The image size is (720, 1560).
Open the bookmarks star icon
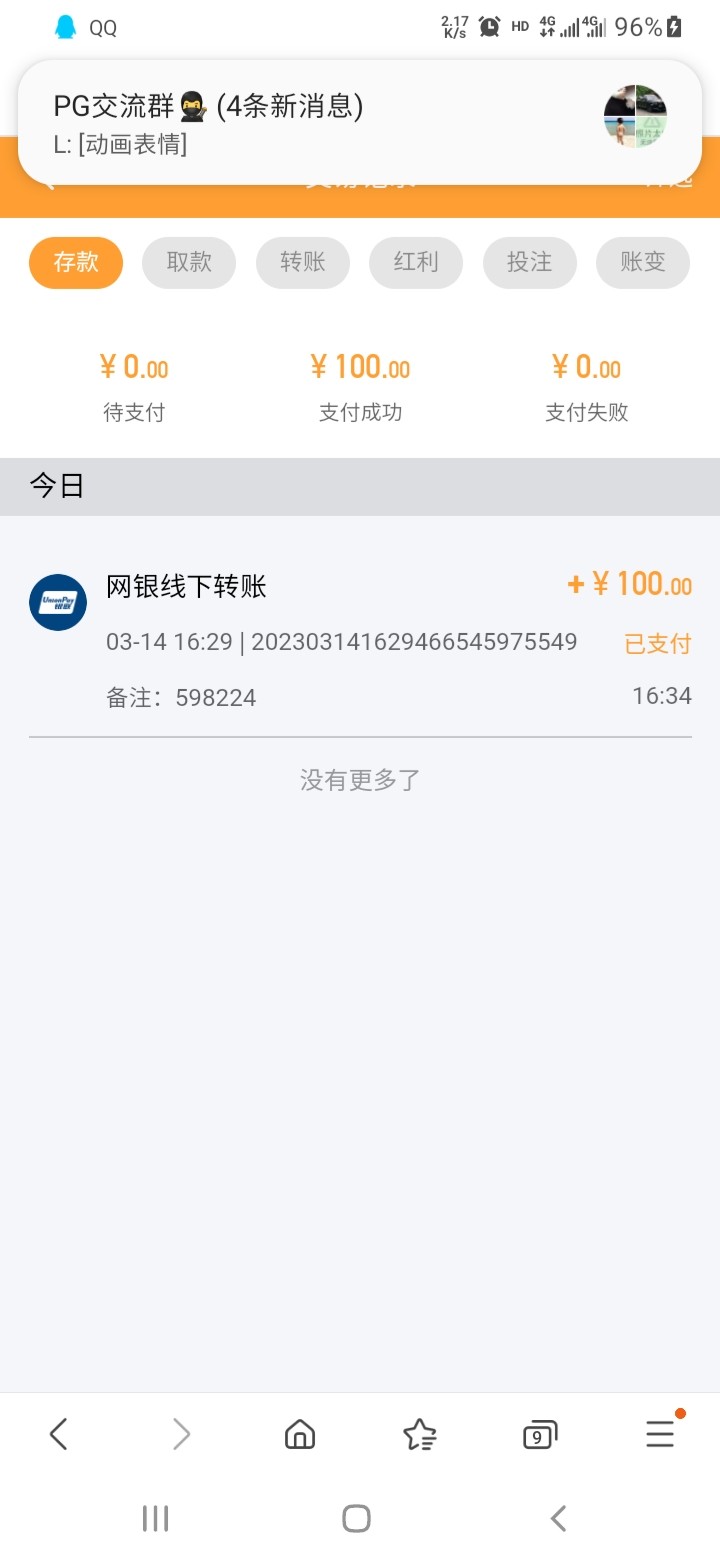(x=419, y=1434)
